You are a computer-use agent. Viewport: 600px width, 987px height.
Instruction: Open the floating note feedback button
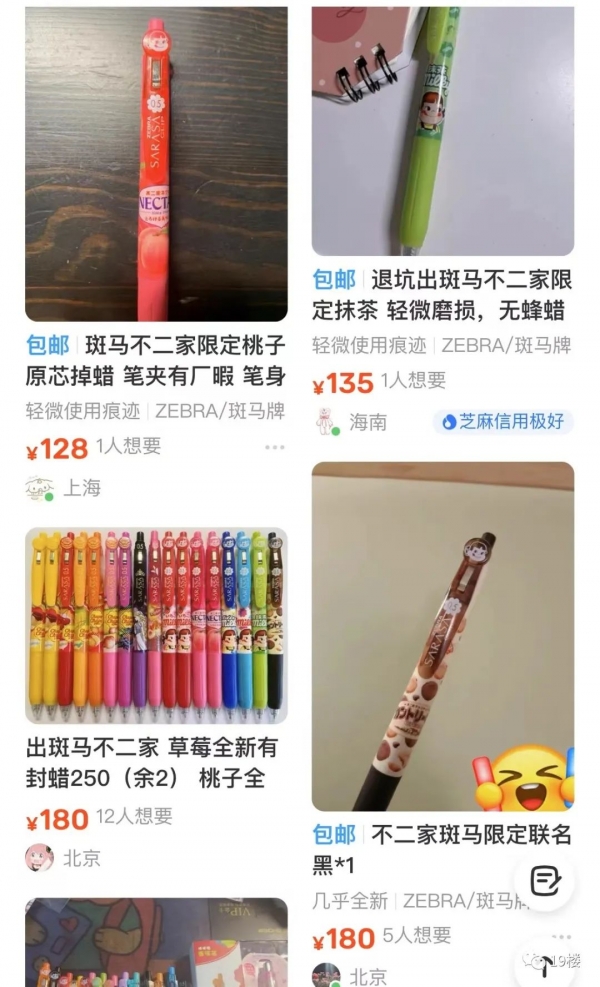[546, 881]
